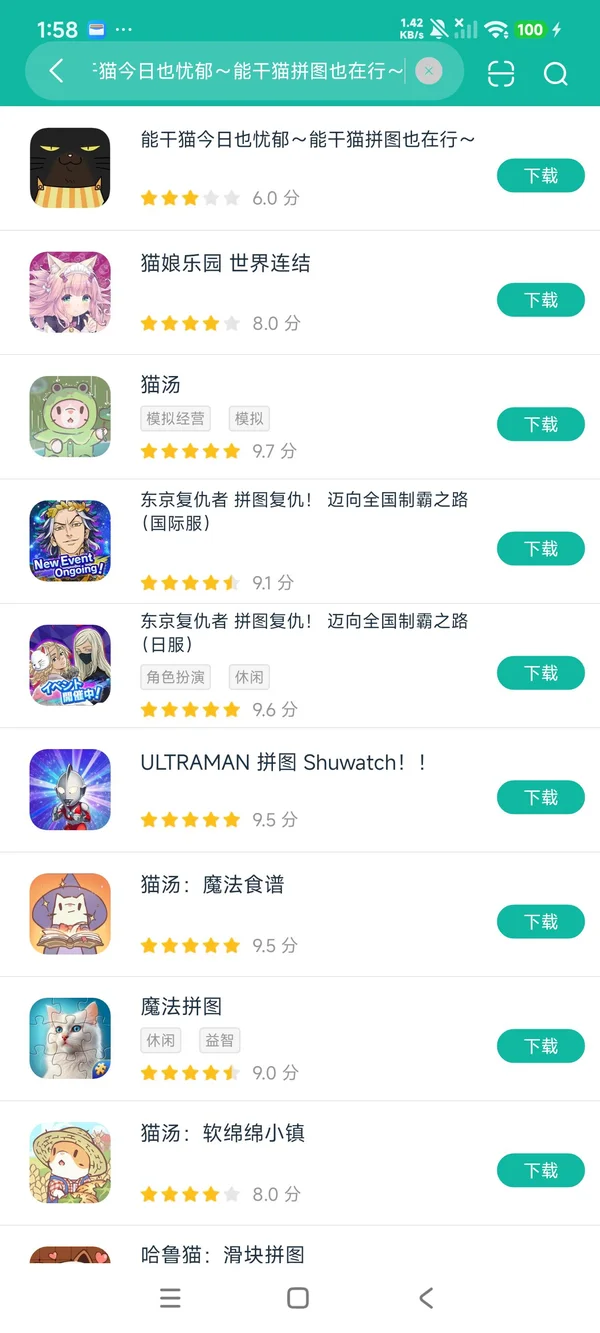Download 能干猫今日也忧郁 puzzle game
The image size is (600, 1333).
540,176
